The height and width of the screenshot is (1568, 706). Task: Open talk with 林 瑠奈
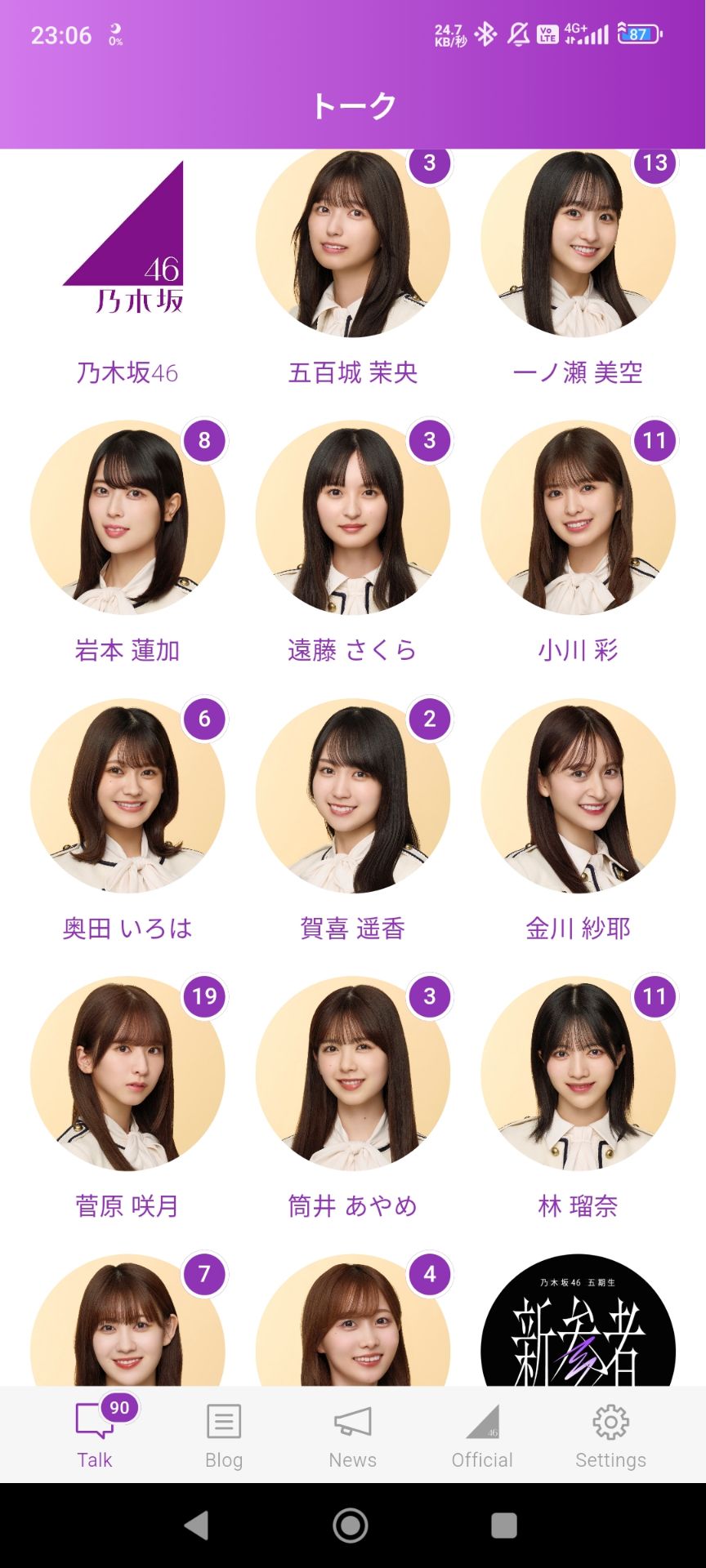click(578, 1073)
